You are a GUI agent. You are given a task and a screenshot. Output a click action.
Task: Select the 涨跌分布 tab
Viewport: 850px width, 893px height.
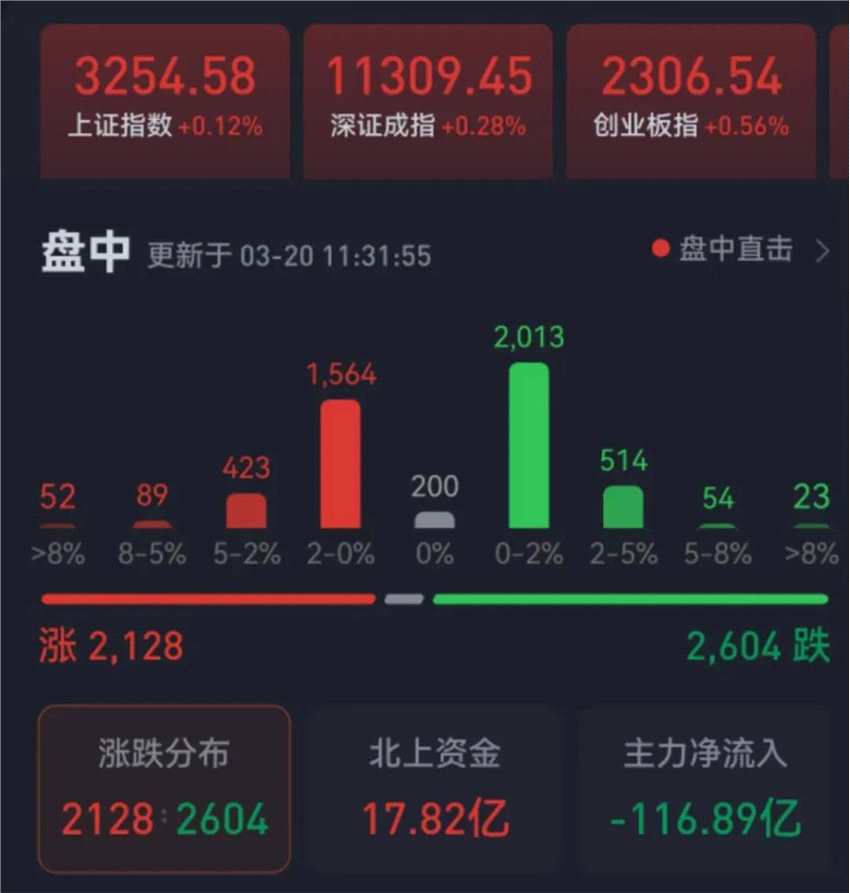165,788
